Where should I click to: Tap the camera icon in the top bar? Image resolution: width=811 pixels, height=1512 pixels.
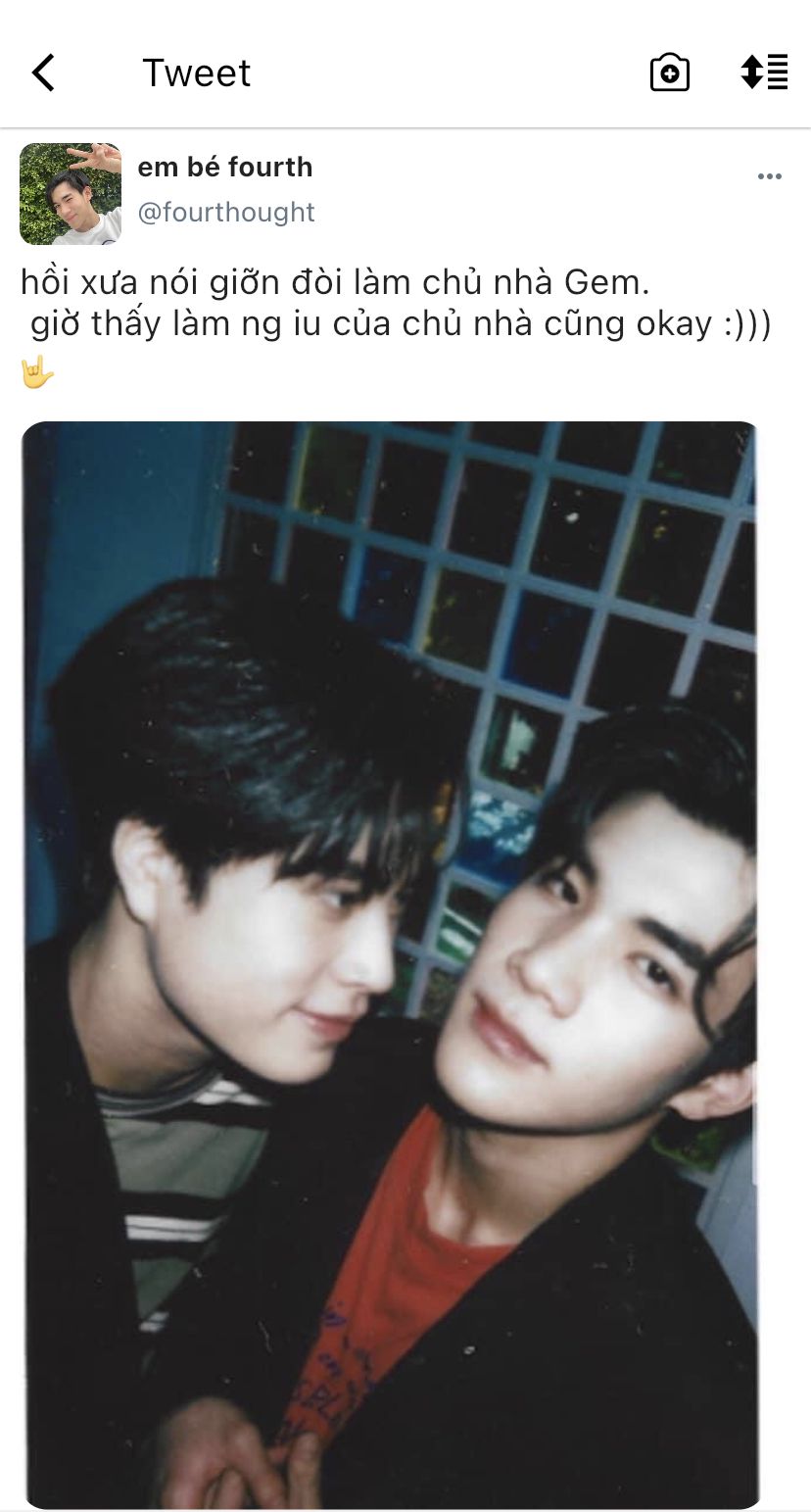click(670, 73)
